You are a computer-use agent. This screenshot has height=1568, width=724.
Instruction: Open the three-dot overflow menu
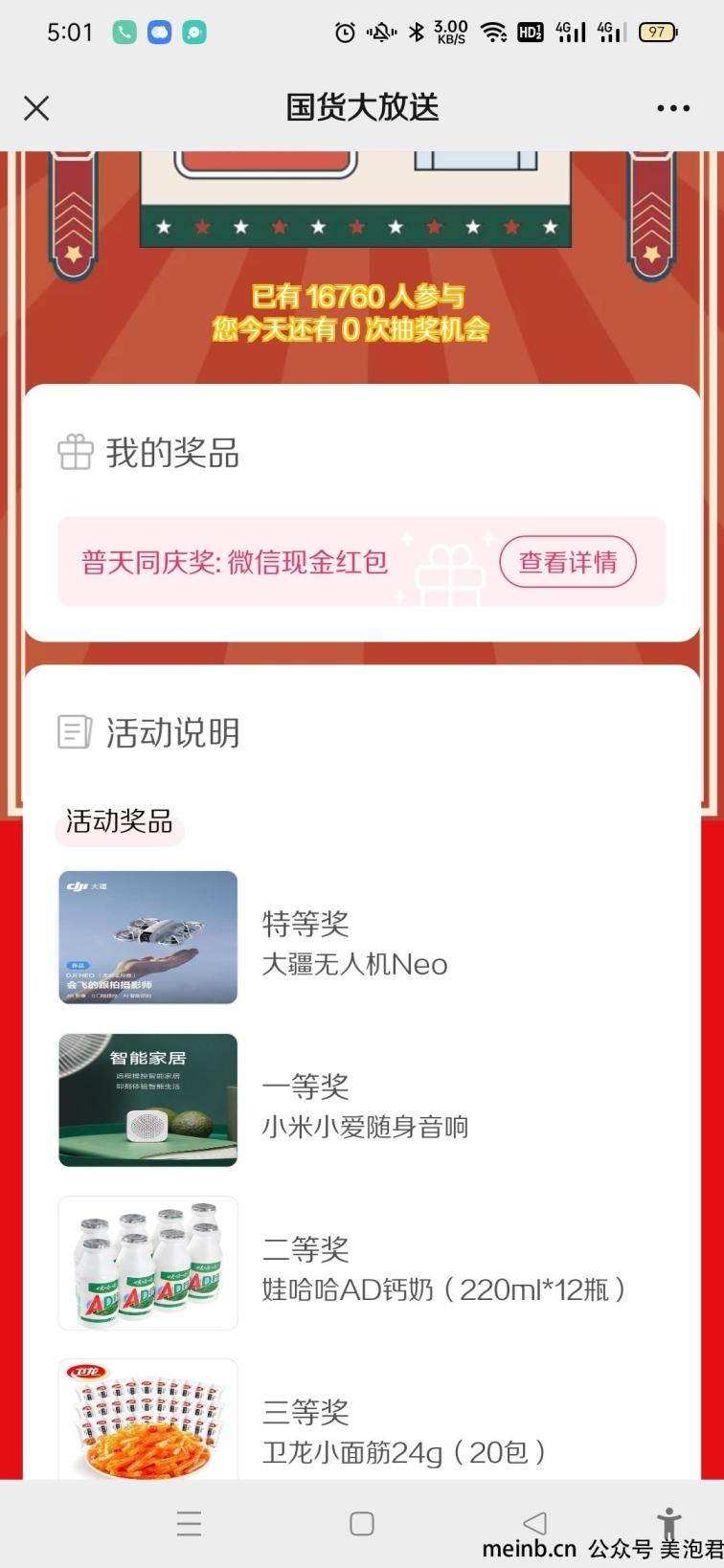point(673,108)
